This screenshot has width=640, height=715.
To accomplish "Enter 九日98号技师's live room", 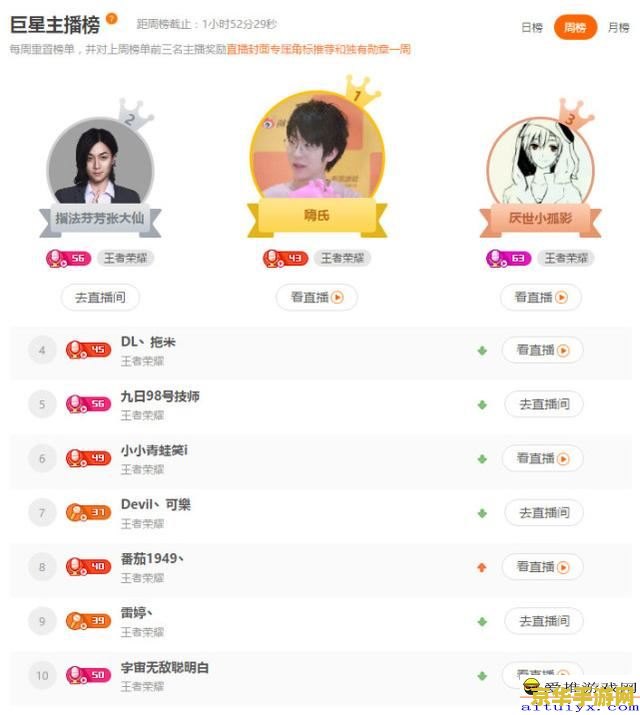I will [x=542, y=404].
